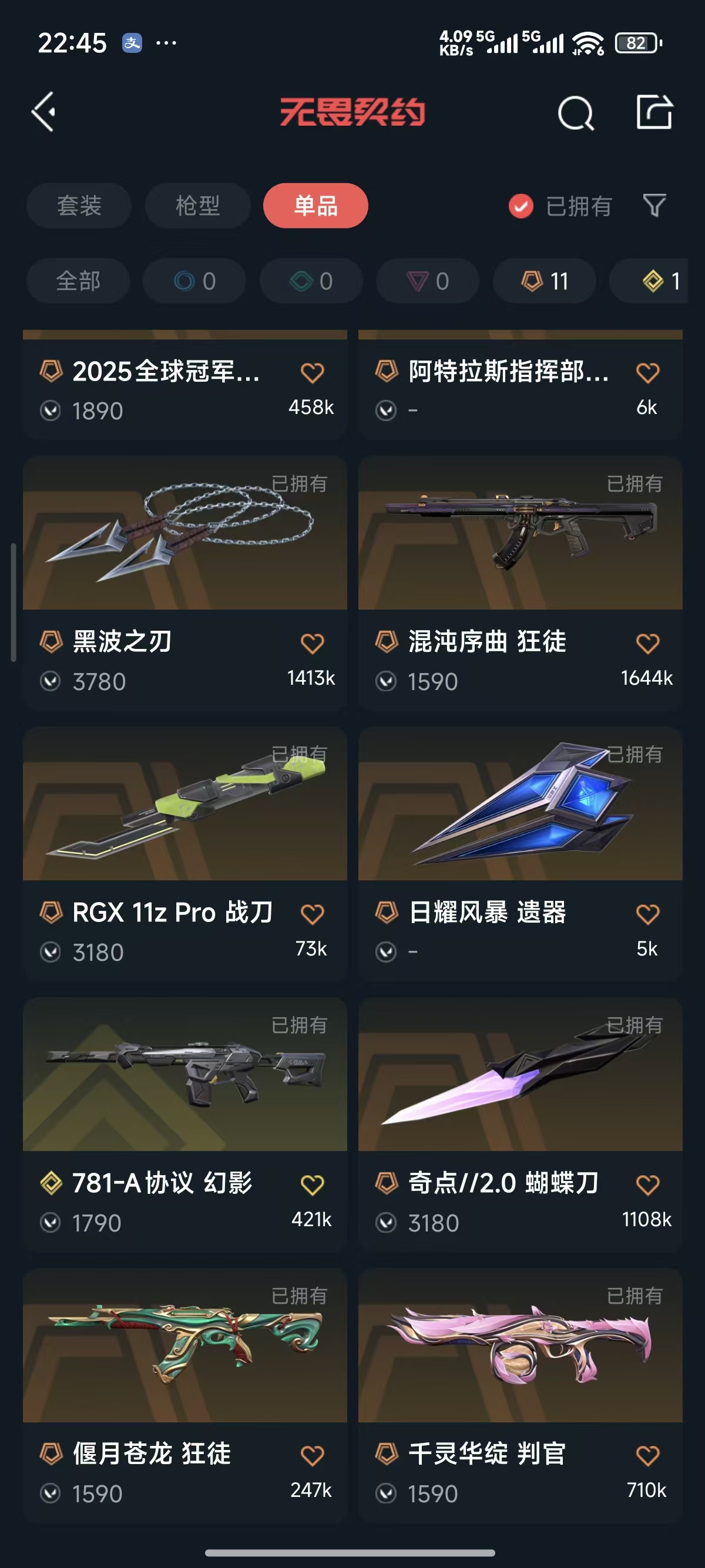
Task: Favorite the 千灵华绽 判官 skin
Action: [x=647, y=1456]
